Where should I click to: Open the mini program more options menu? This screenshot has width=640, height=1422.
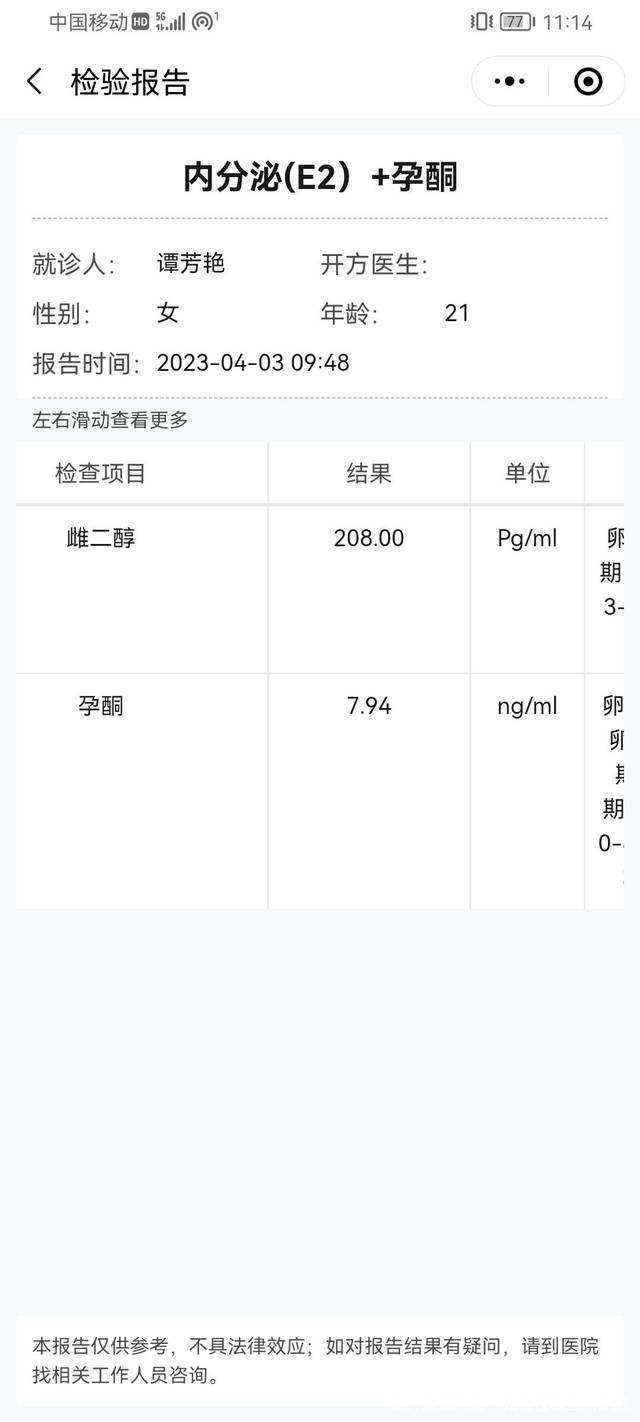pos(510,82)
